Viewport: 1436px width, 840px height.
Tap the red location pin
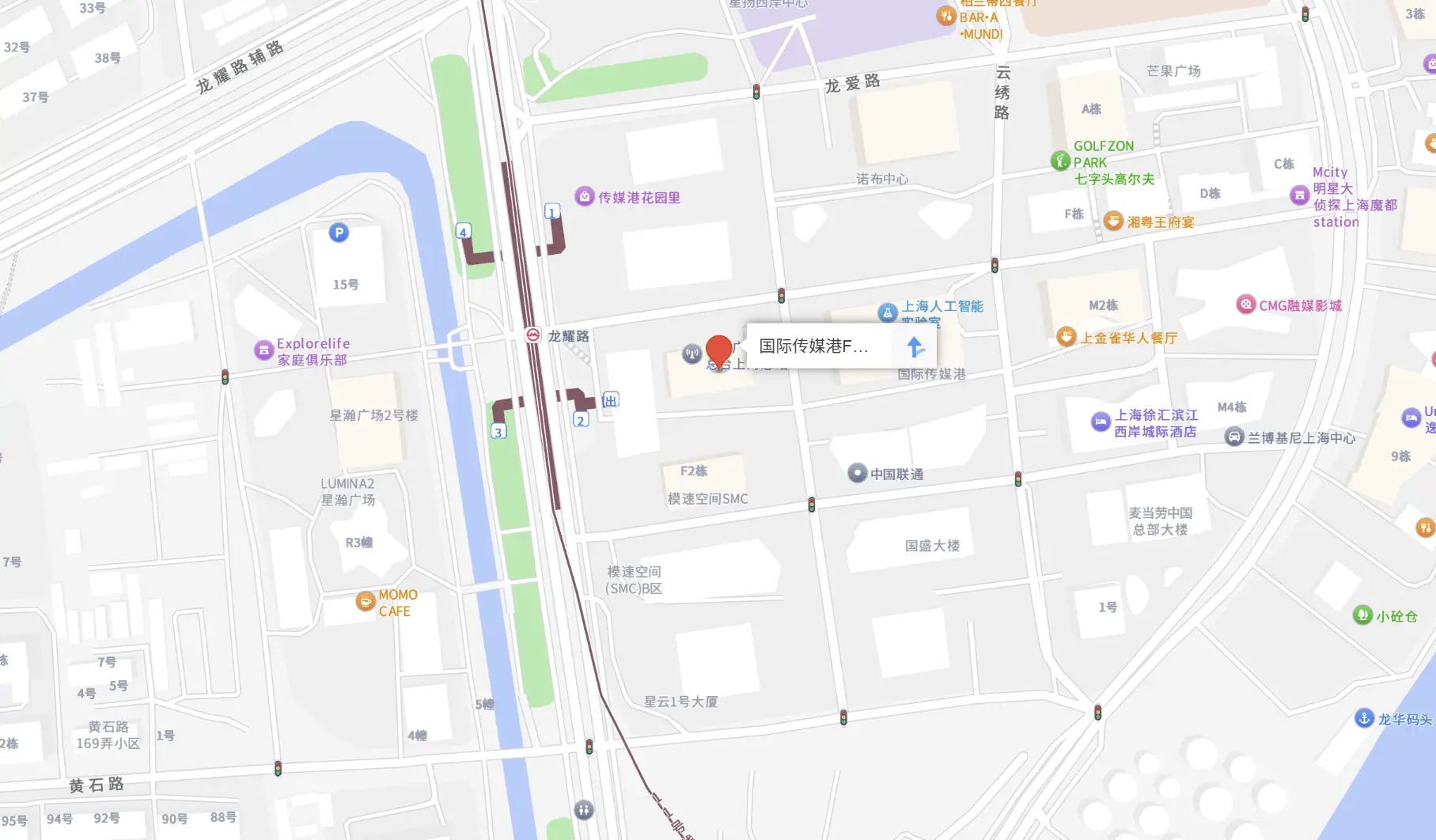coord(718,350)
